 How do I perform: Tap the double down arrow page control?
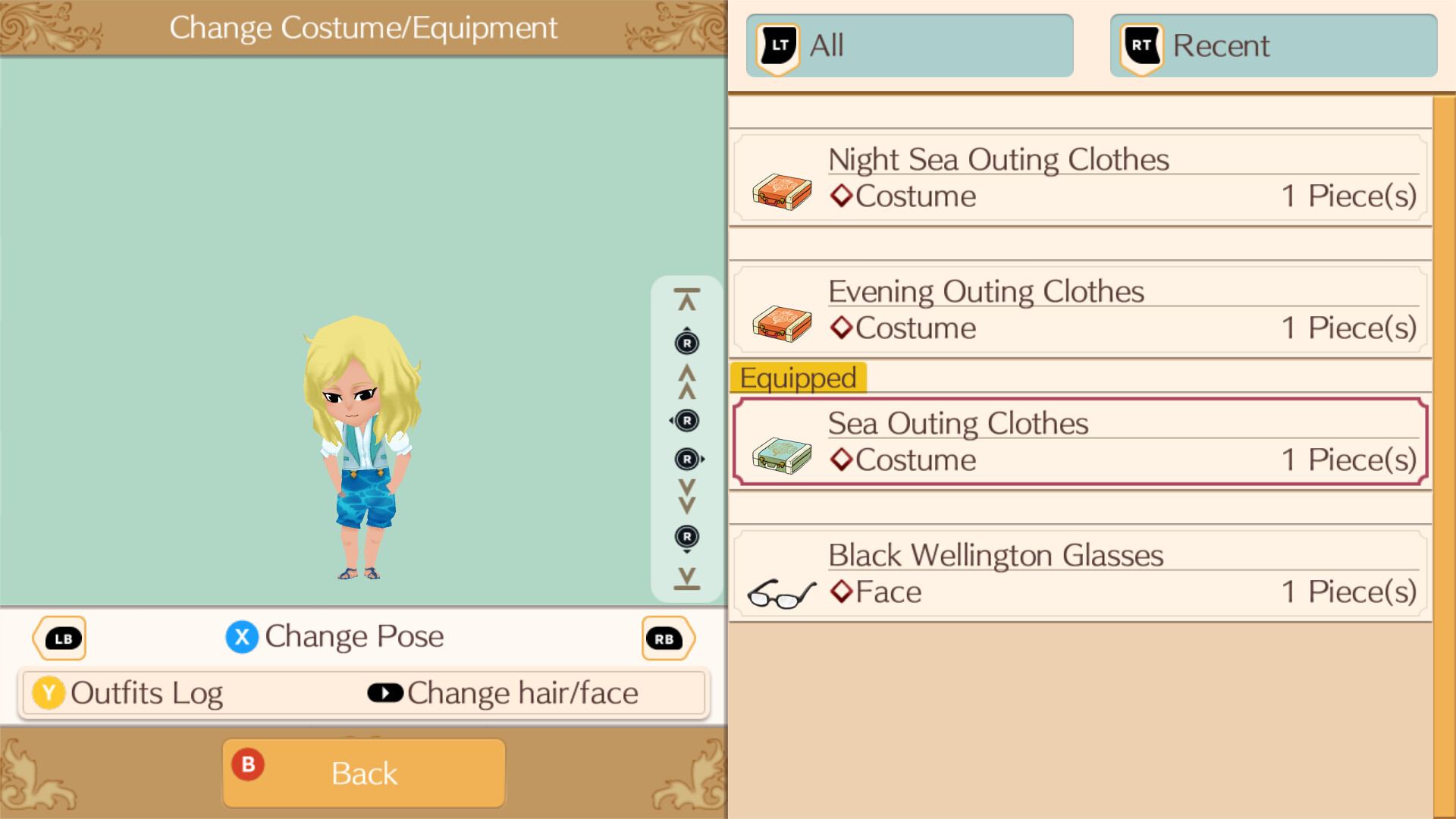(687, 497)
